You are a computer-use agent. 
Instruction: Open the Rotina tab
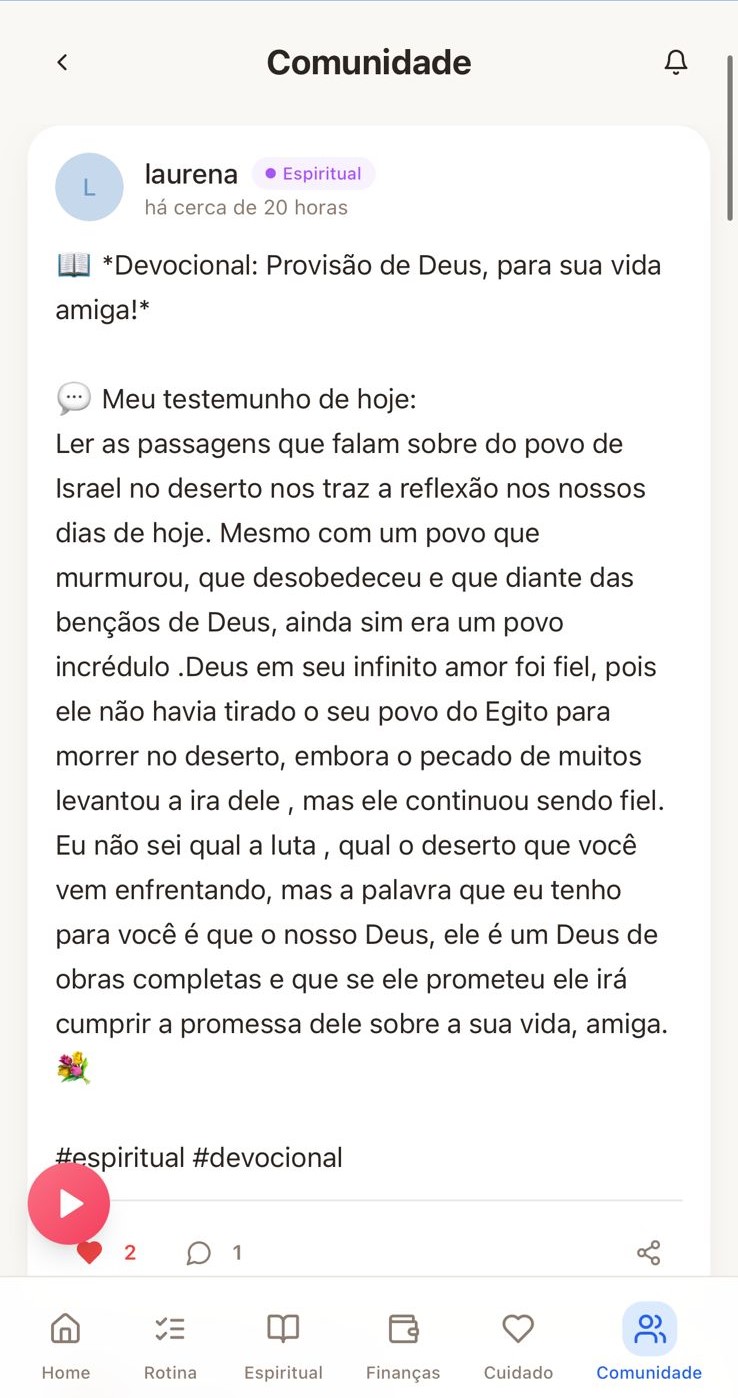(170, 1344)
